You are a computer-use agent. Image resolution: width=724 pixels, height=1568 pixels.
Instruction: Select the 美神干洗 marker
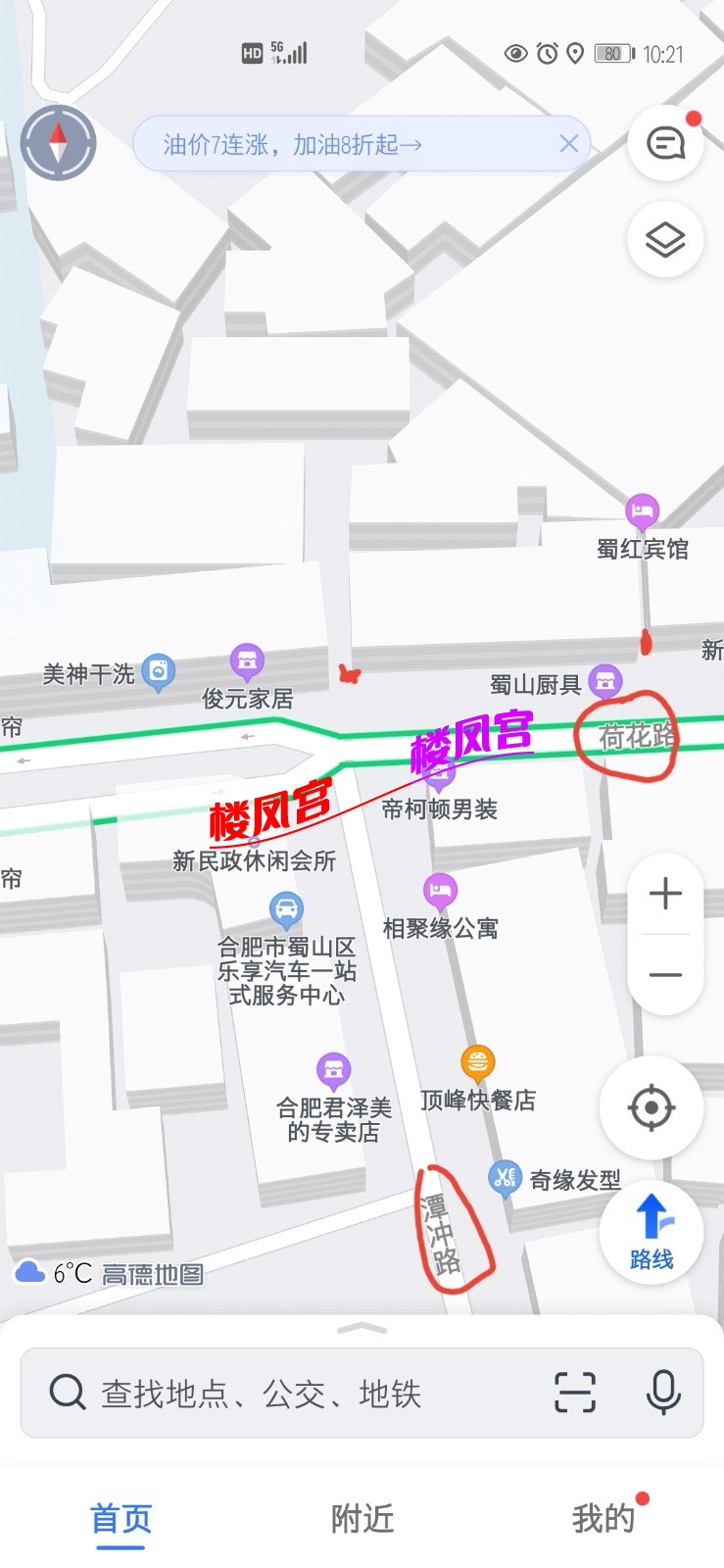coord(158,672)
